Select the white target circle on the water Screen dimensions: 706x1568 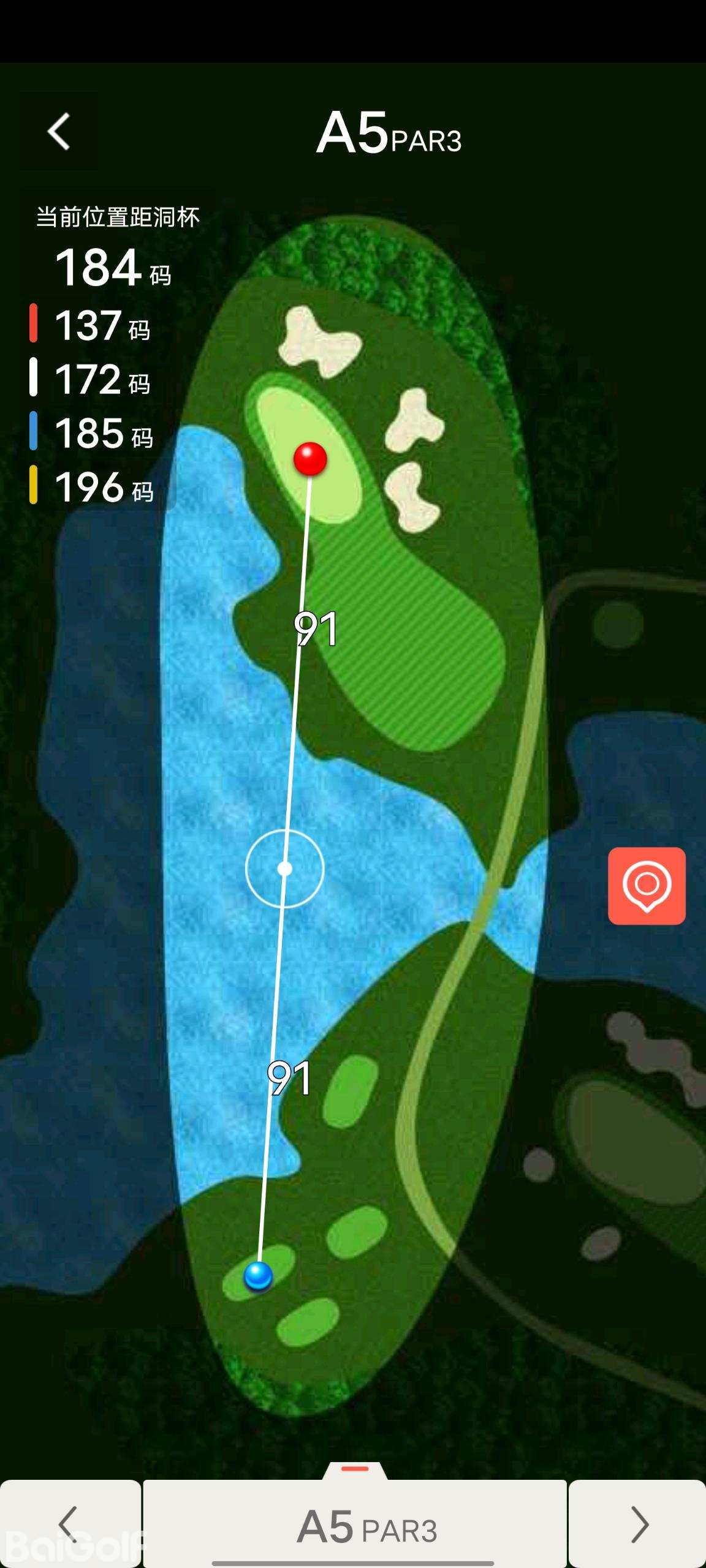tap(284, 869)
